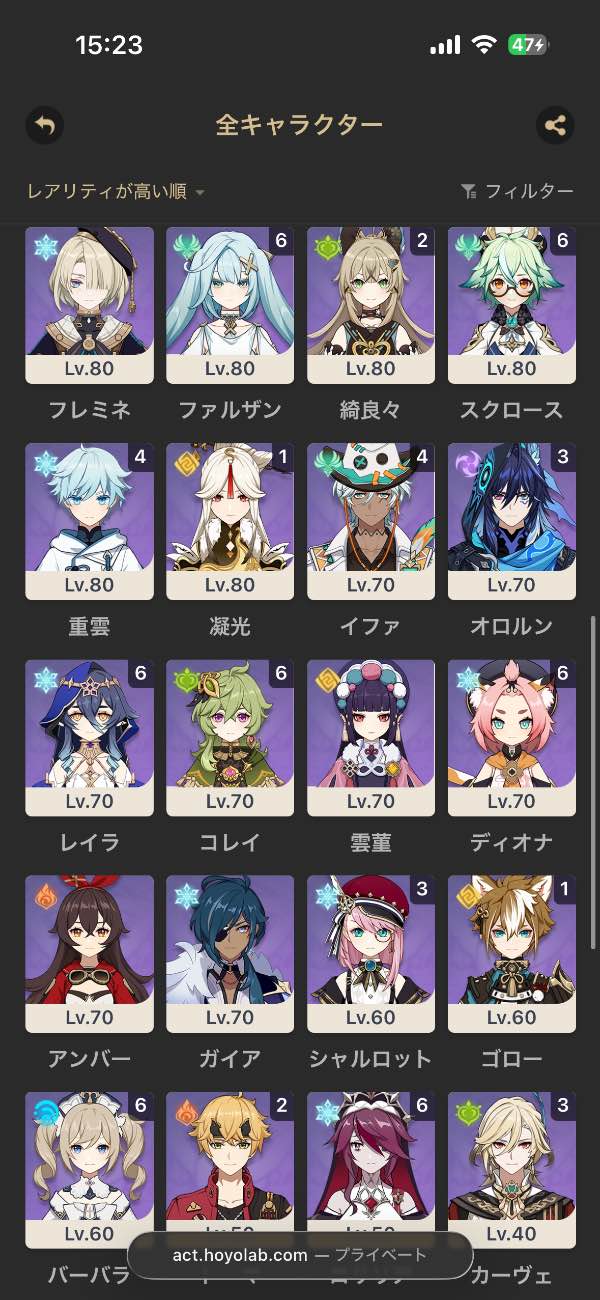This screenshot has width=600, height=1300.
Task: Tap the 重雲 character card
Action: point(89,521)
